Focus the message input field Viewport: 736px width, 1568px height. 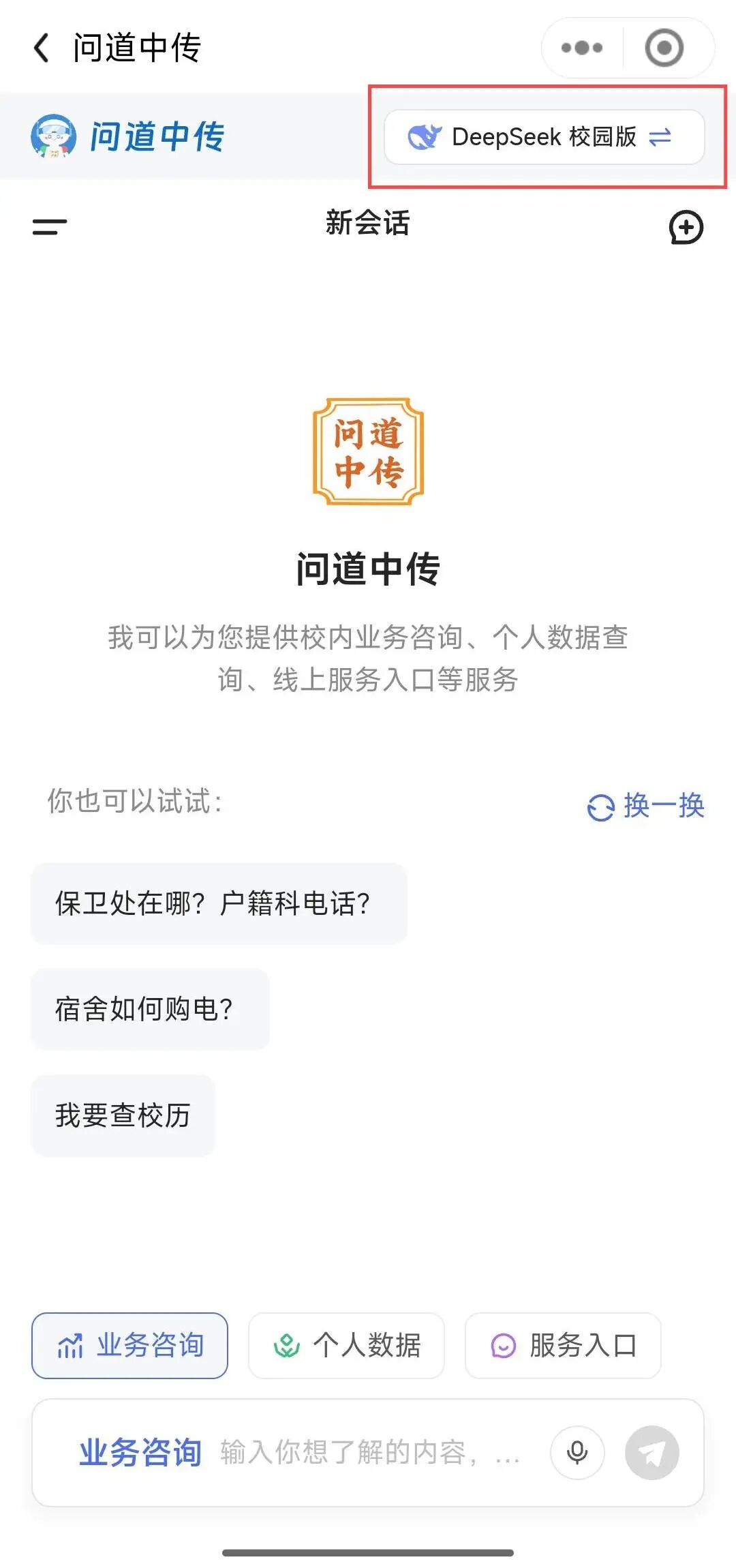tap(368, 1452)
